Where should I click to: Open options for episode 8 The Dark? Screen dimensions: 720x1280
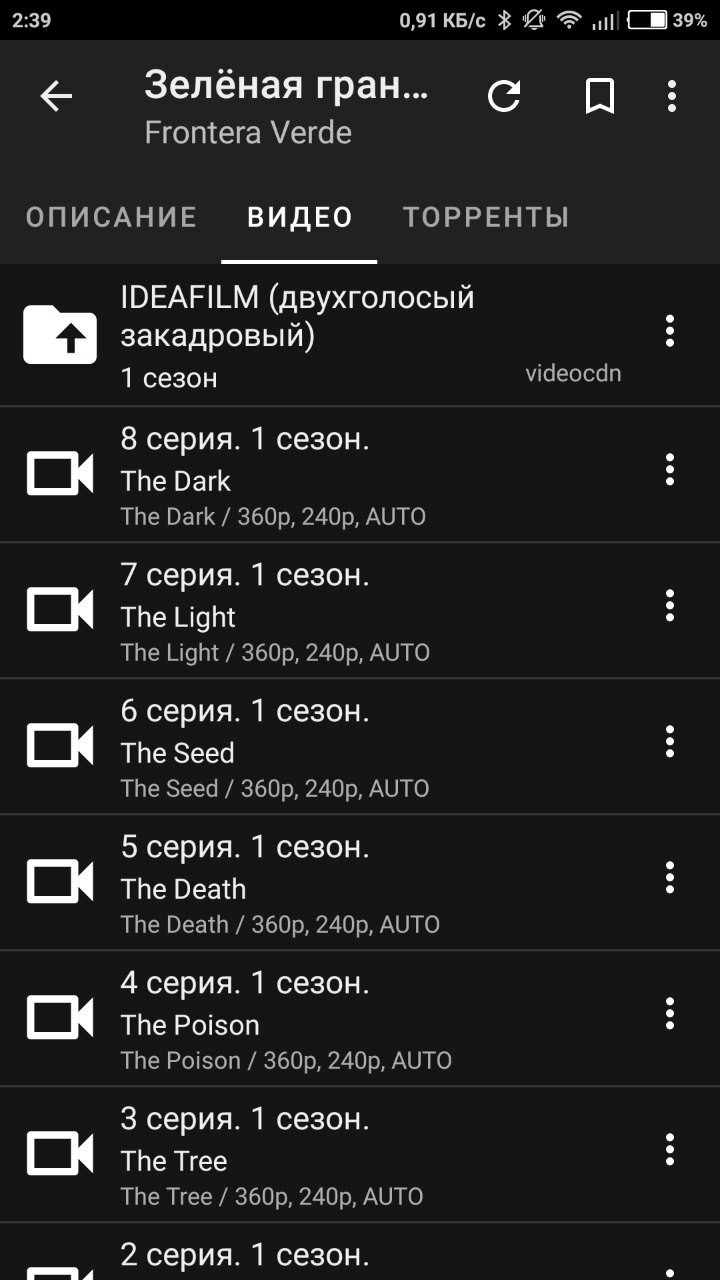point(670,469)
